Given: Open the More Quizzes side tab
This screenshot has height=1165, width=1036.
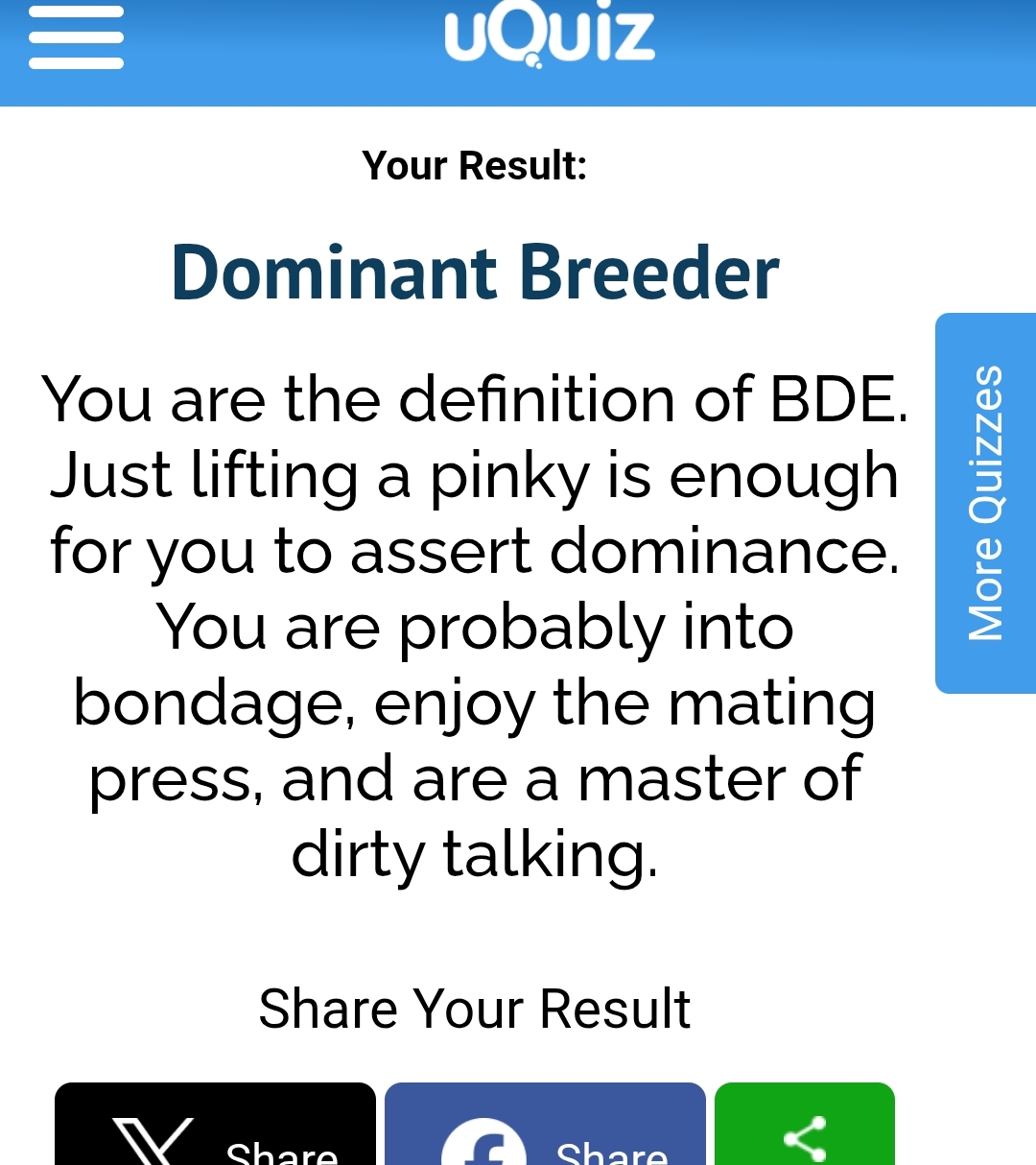Looking at the screenshot, I should (985, 503).
